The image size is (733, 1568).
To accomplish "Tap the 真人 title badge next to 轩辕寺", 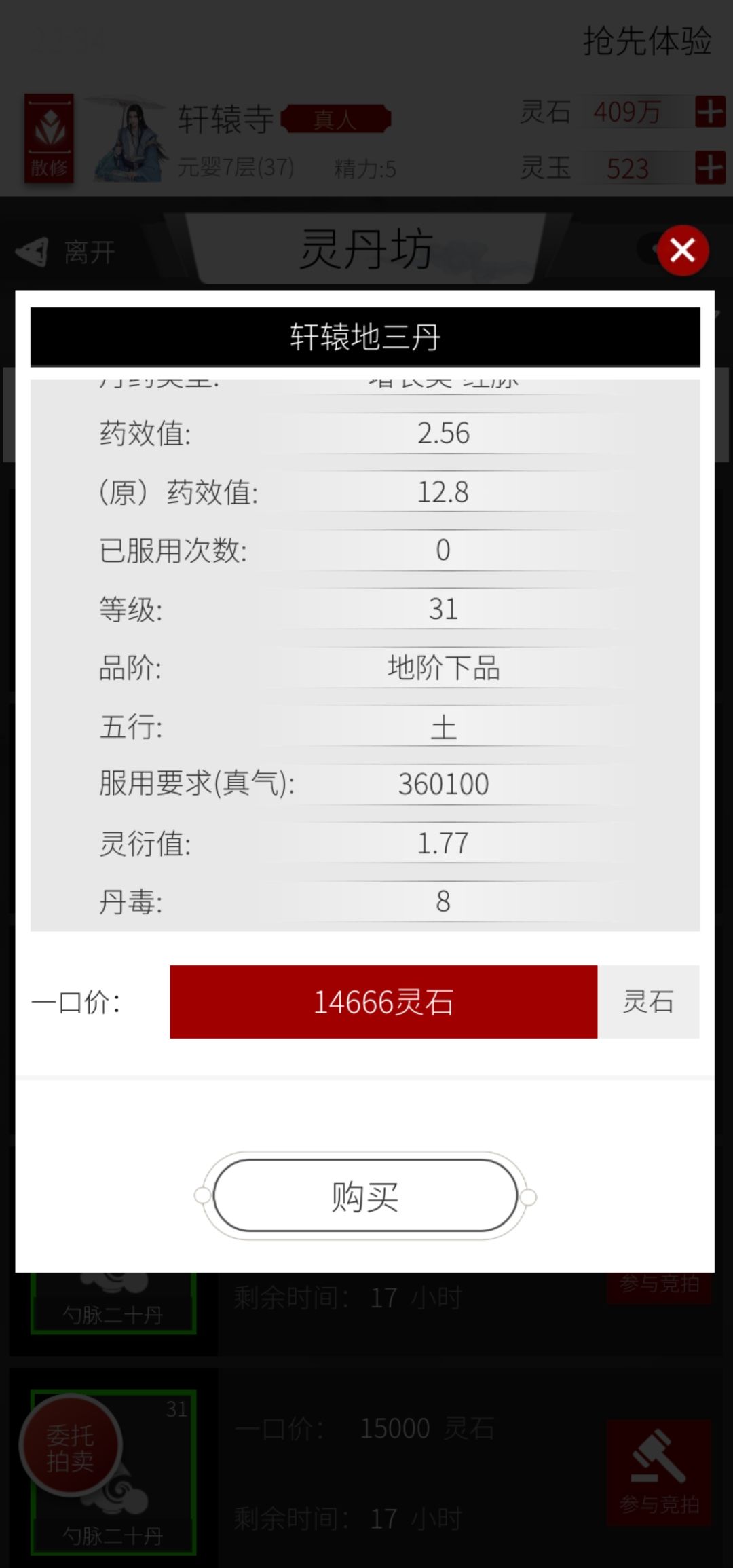I will coord(336,117).
